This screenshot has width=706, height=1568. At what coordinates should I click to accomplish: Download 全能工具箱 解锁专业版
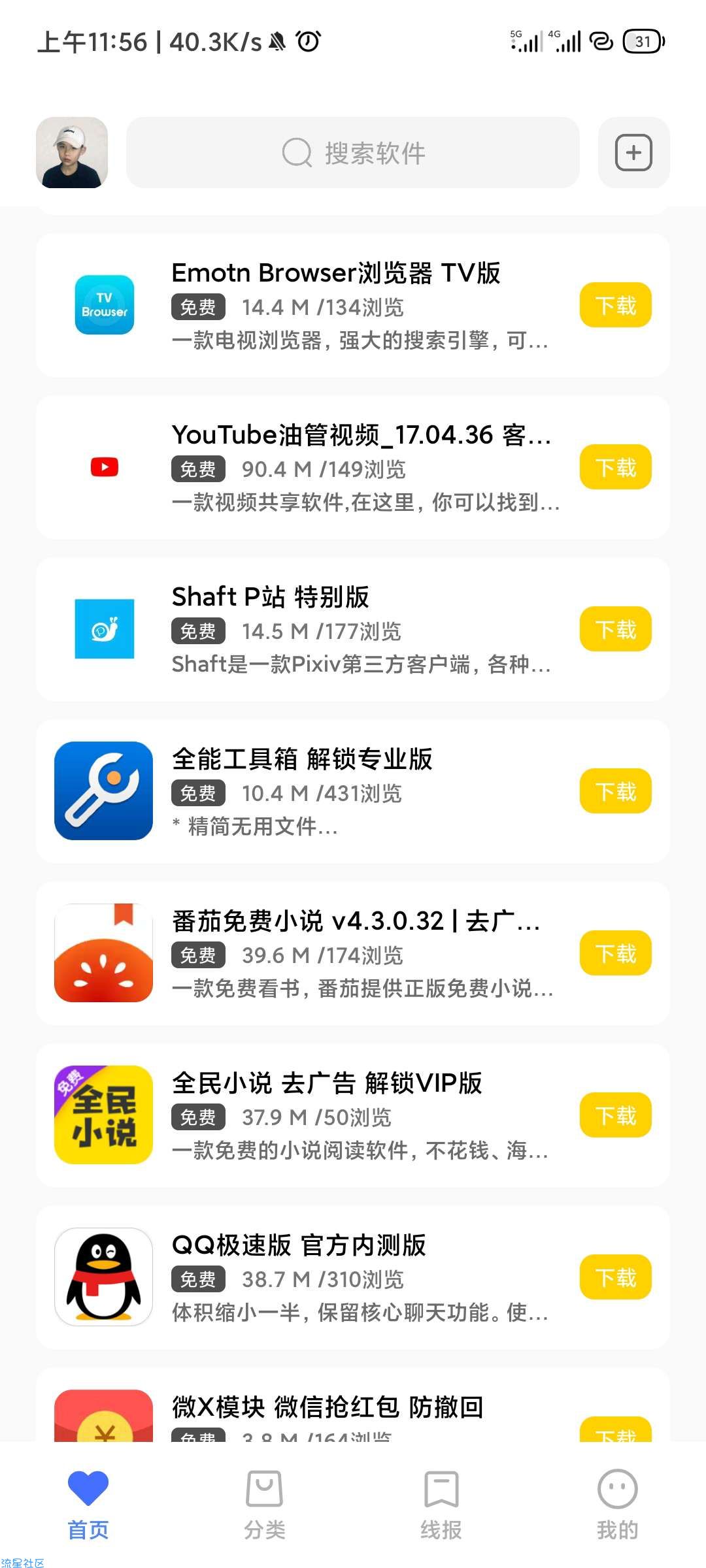pos(615,791)
